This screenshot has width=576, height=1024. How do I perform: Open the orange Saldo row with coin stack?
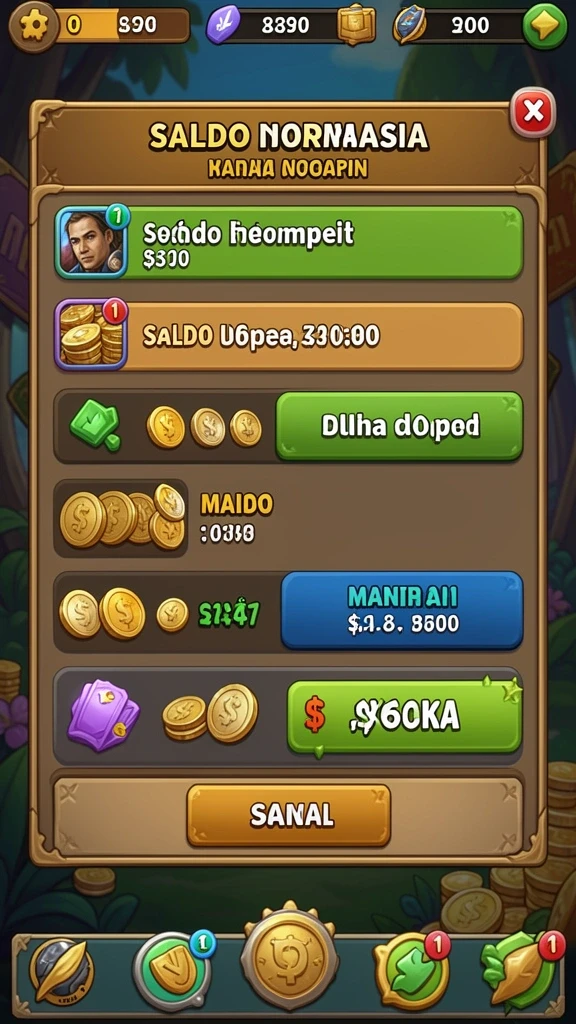coord(289,336)
